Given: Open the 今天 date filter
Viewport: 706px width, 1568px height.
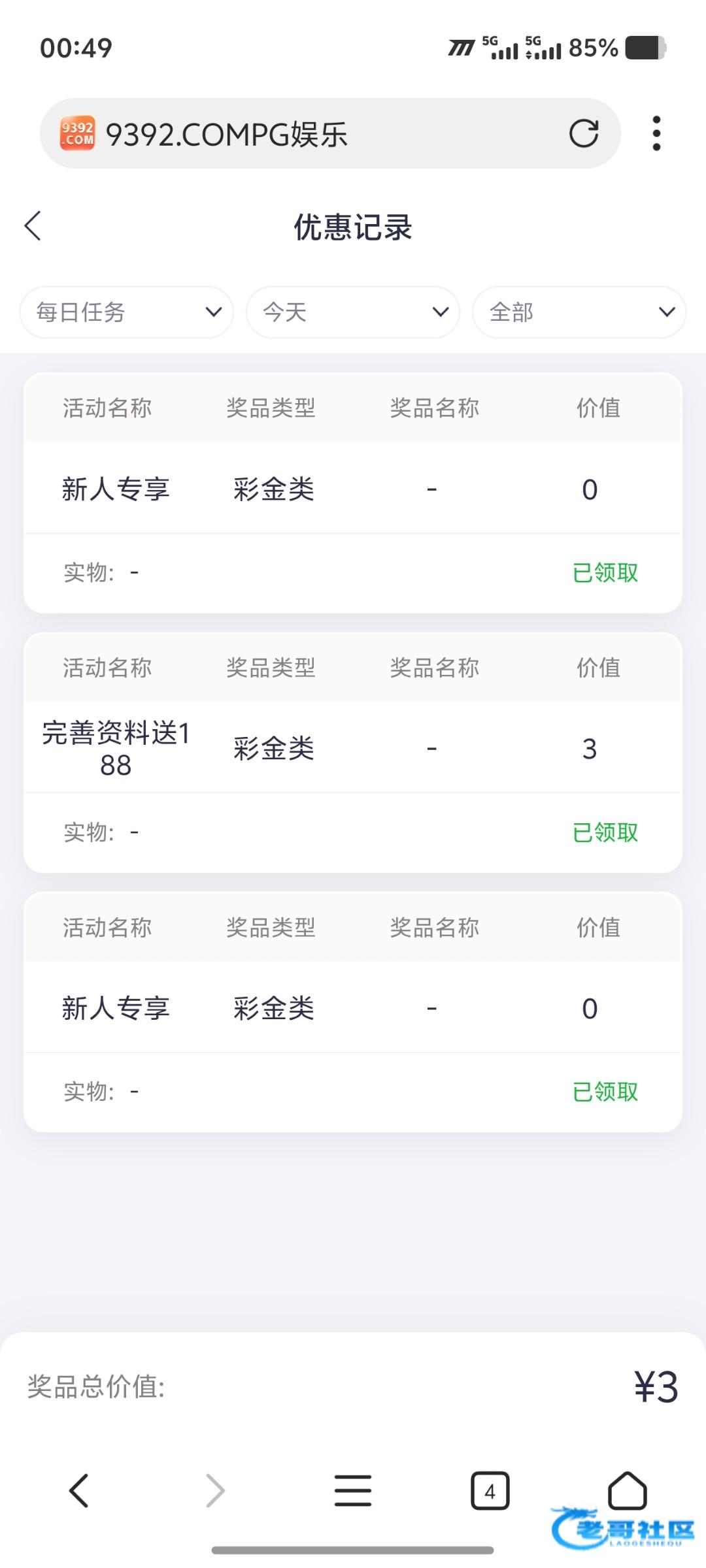Looking at the screenshot, I should [353, 312].
